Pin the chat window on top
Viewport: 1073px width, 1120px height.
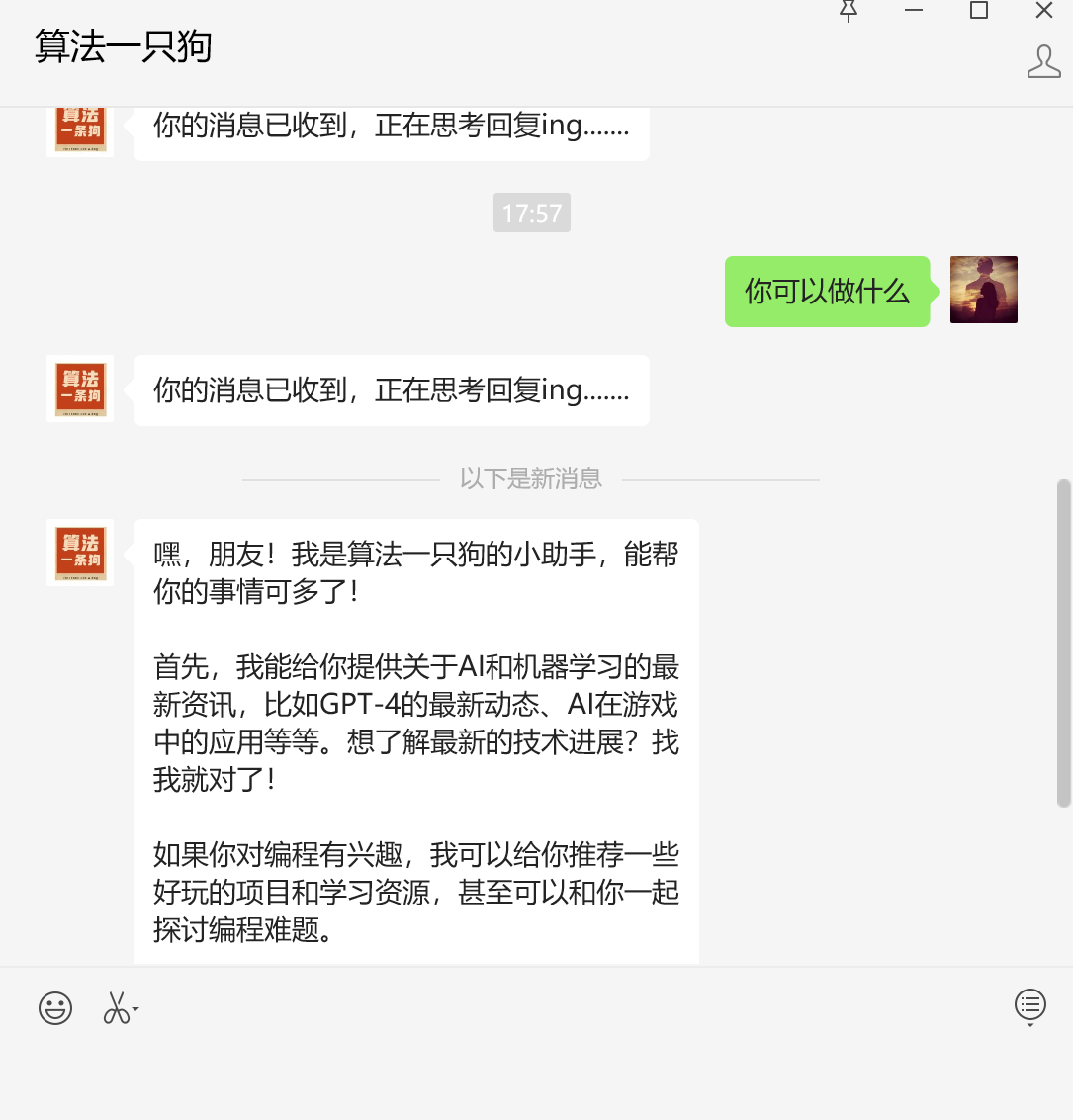click(x=849, y=11)
